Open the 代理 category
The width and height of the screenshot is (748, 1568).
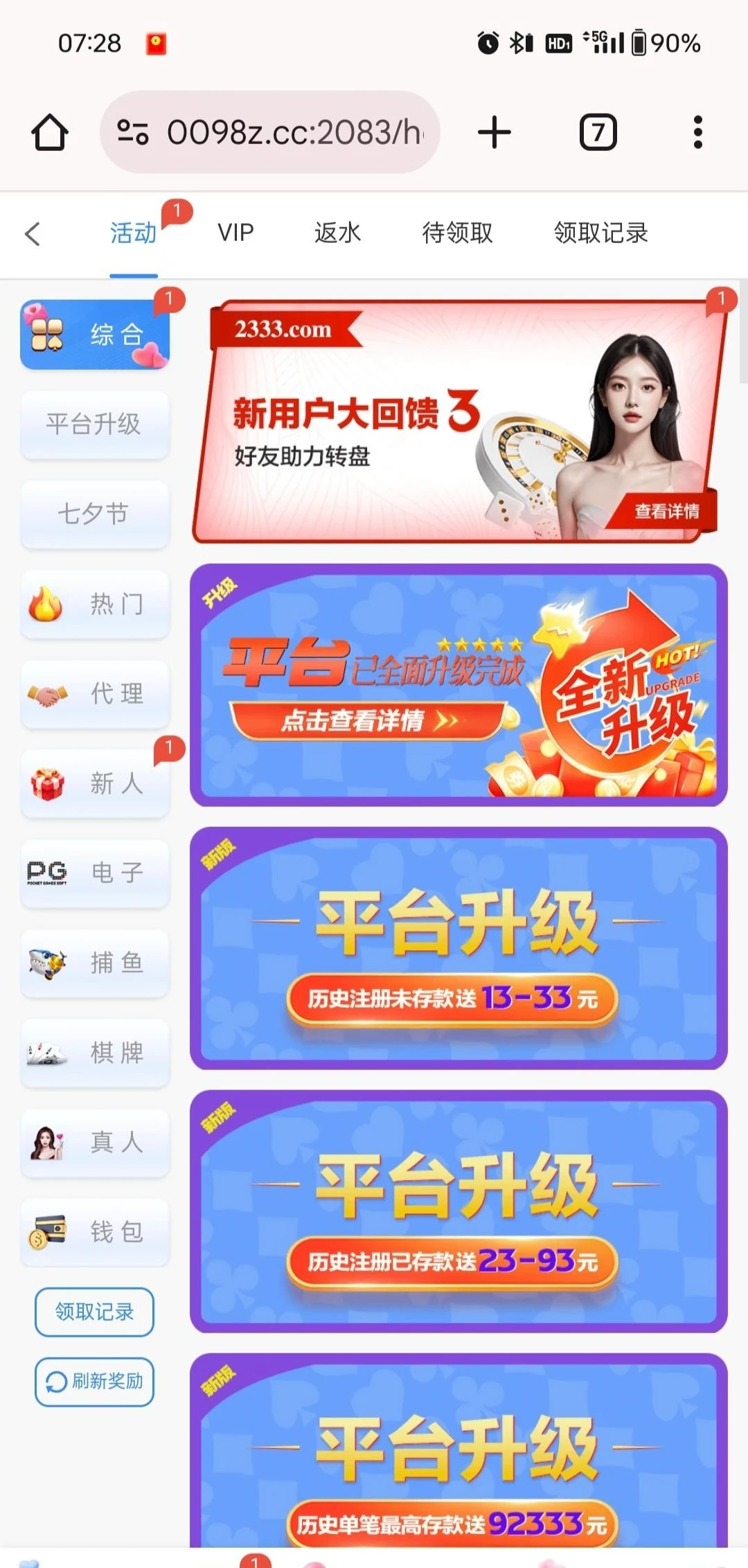point(95,694)
